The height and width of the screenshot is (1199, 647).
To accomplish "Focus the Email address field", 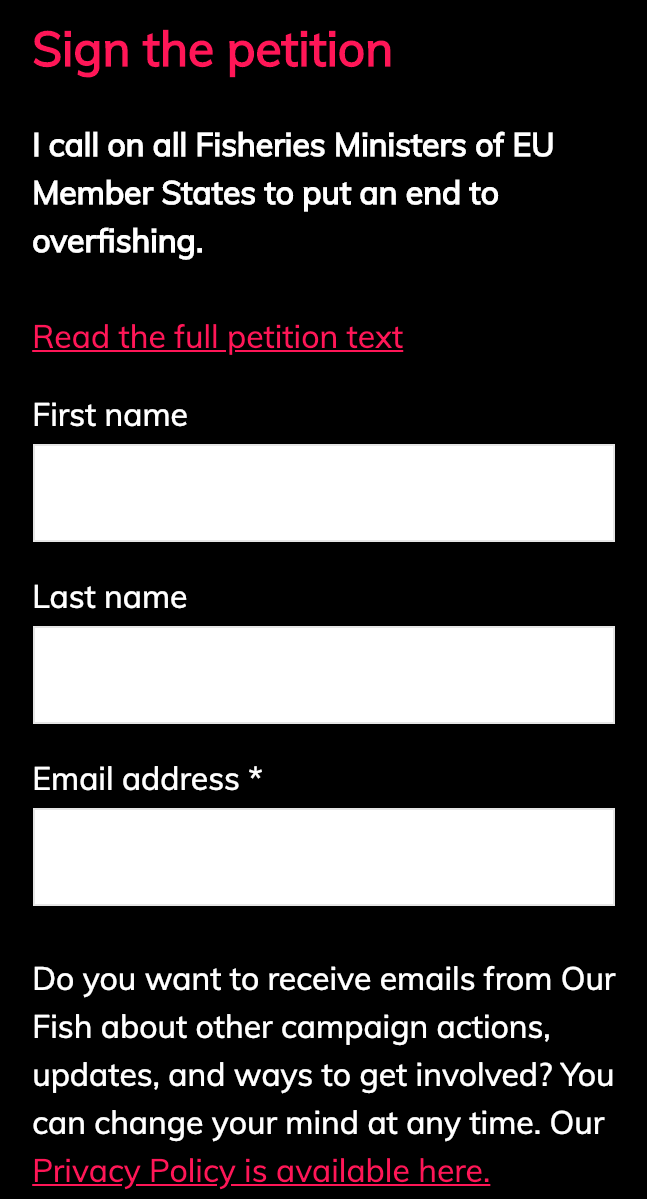I will click(x=324, y=856).
